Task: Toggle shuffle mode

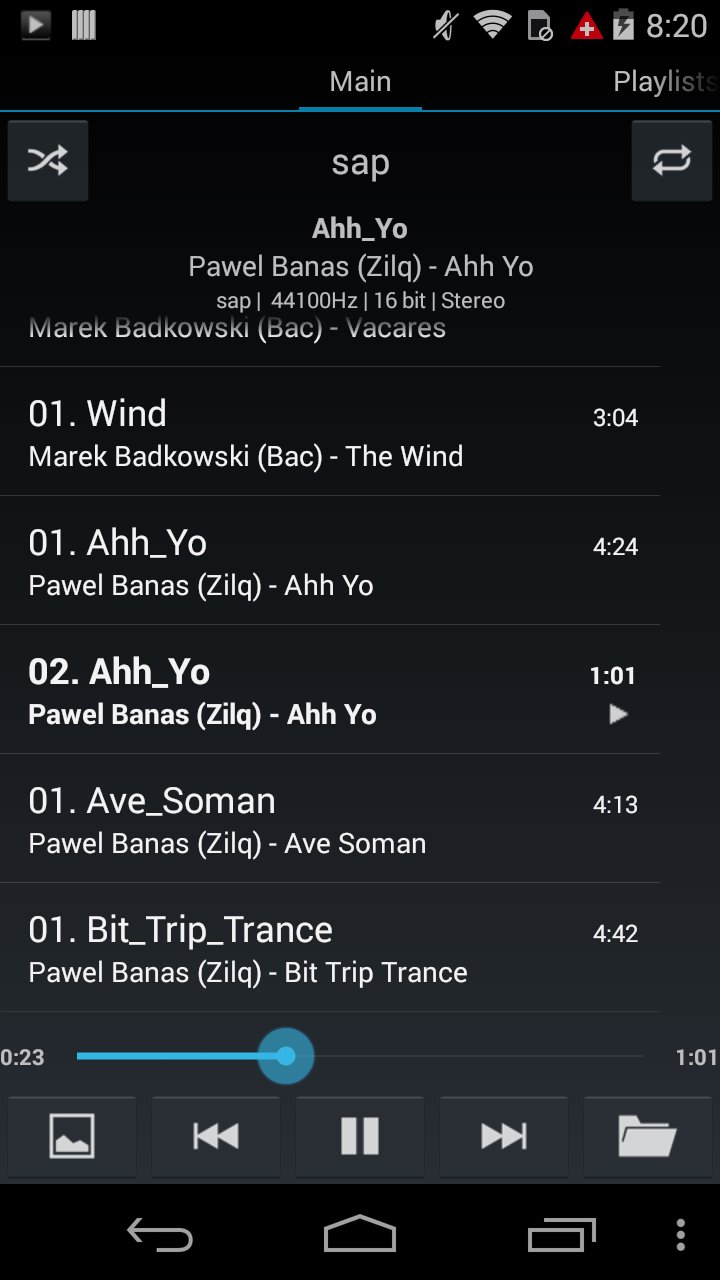Action: point(48,161)
